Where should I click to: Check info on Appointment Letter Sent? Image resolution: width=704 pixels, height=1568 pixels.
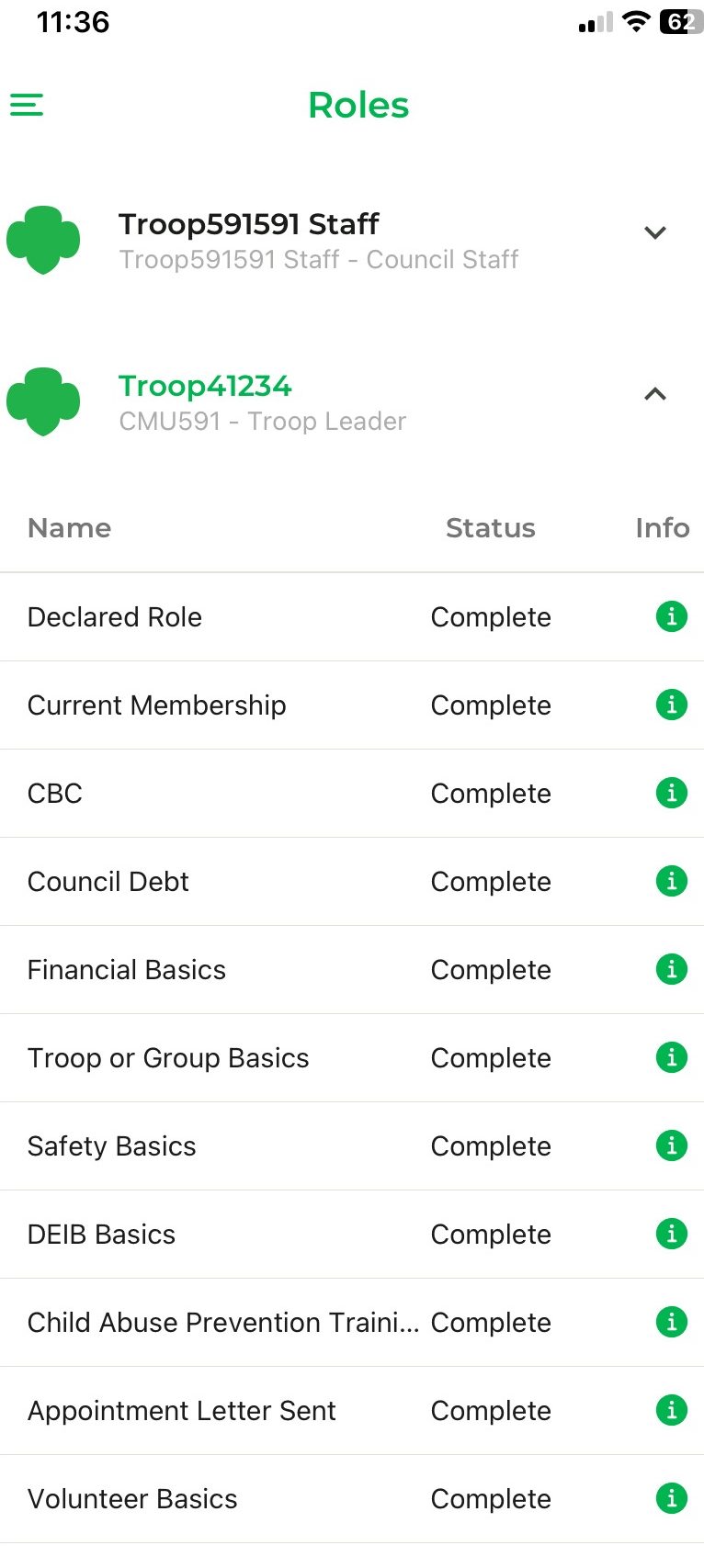[672, 1410]
